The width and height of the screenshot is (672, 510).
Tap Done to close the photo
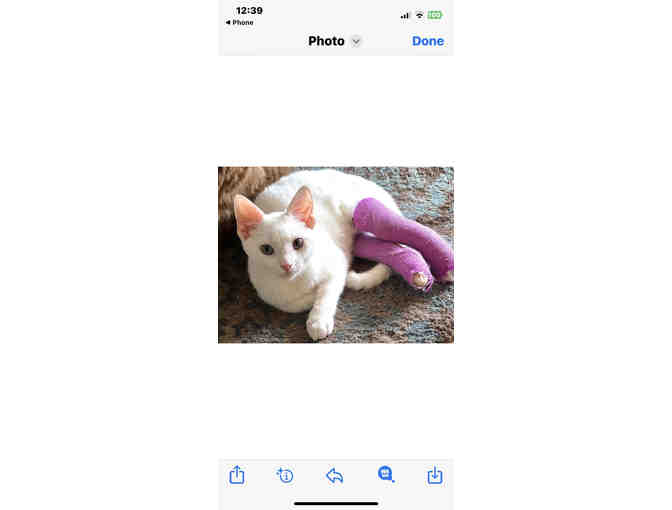pyautogui.click(x=427, y=41)
